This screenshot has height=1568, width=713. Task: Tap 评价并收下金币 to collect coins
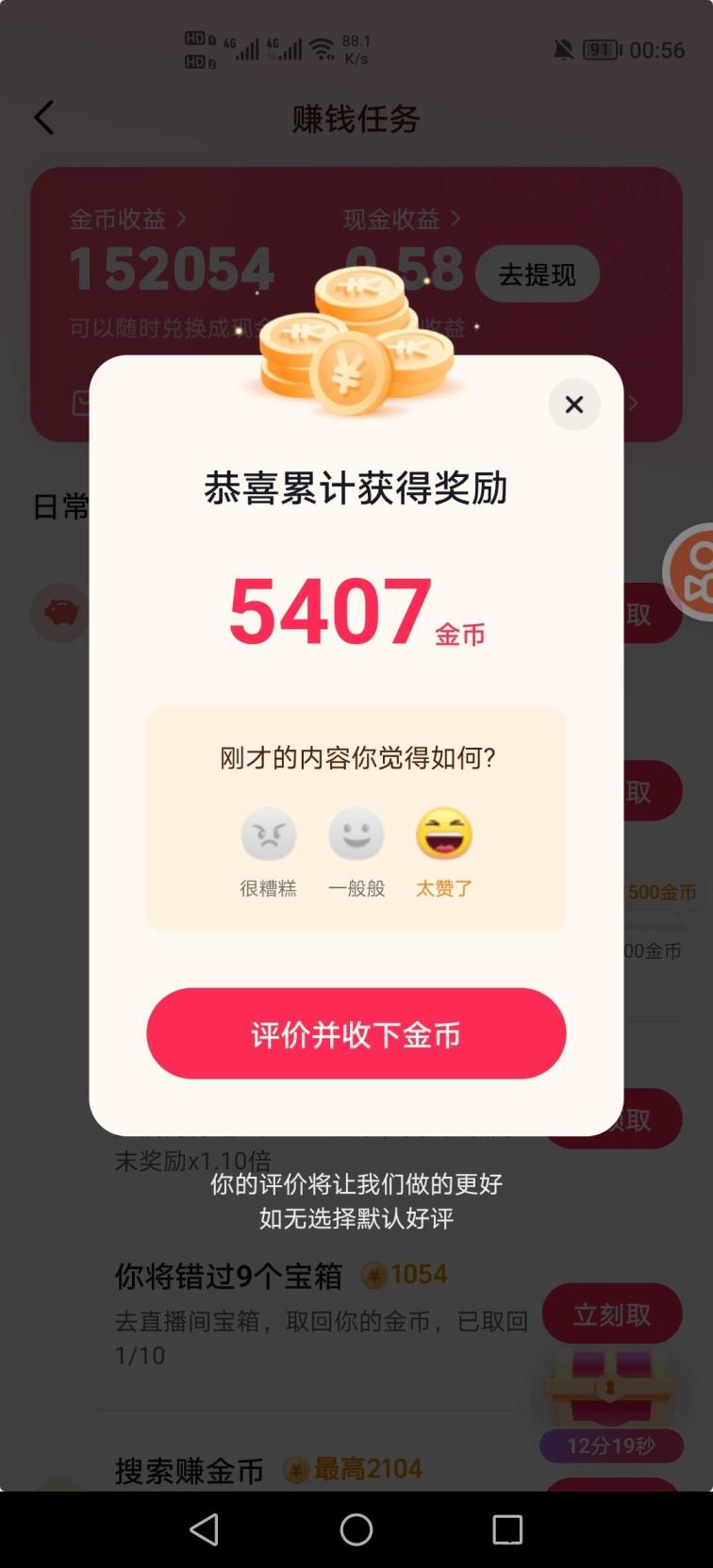pos(356,1033)
